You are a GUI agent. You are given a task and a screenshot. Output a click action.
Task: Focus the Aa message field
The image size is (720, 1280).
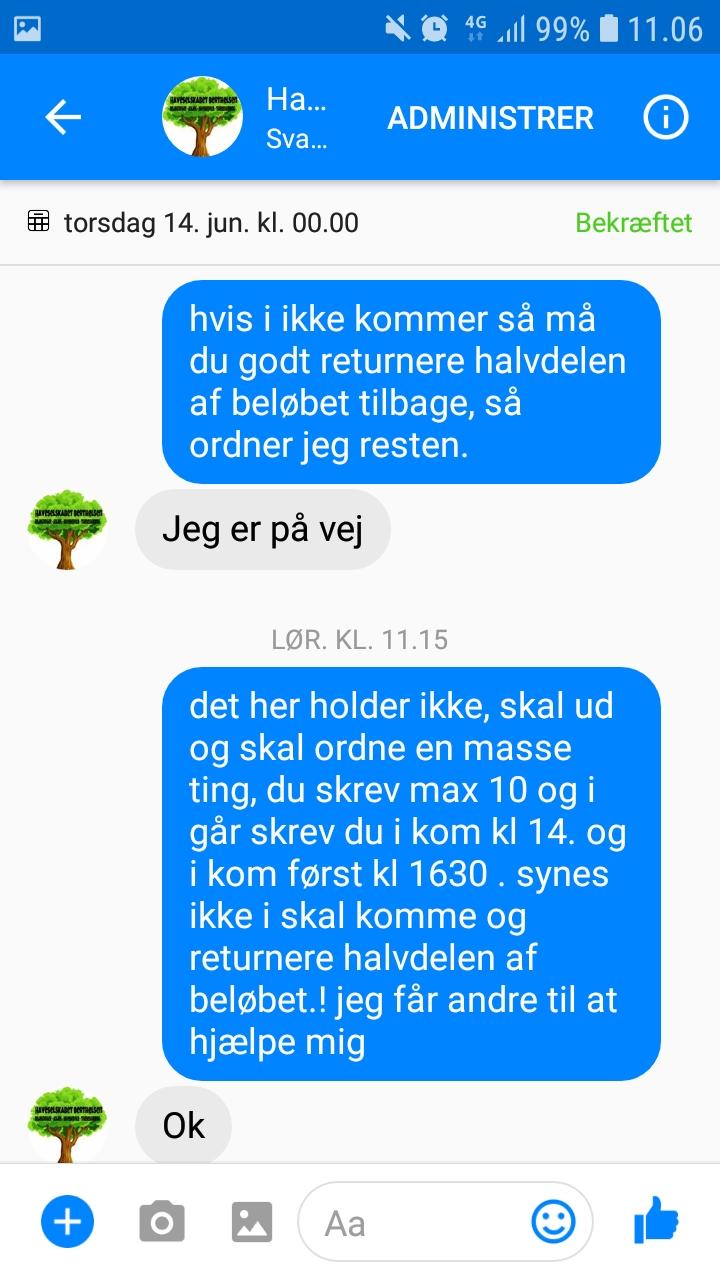tap(420, 1222)
